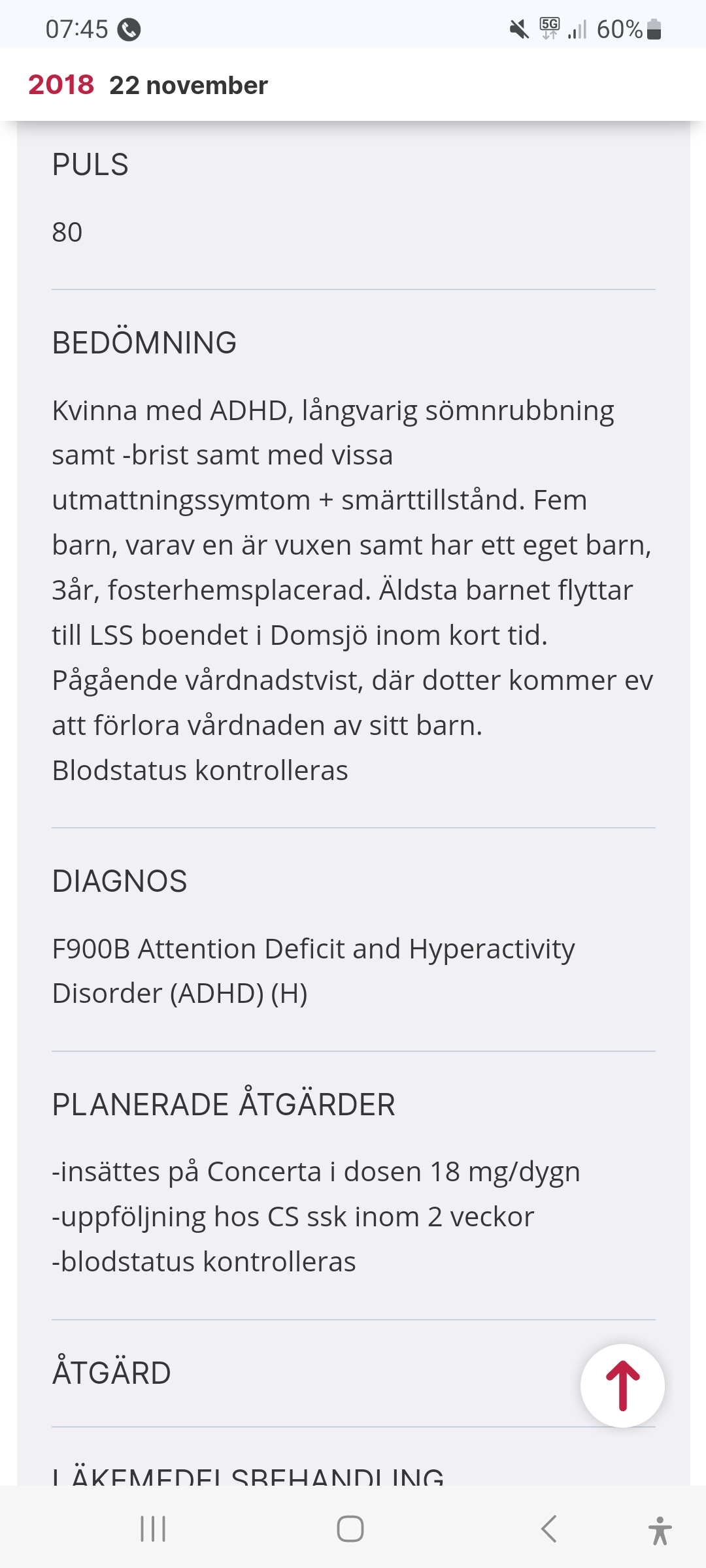Tap the red scroll-to-top arrow button
The height and width of the screenshot is (1568, 706).
(622, 1385)
